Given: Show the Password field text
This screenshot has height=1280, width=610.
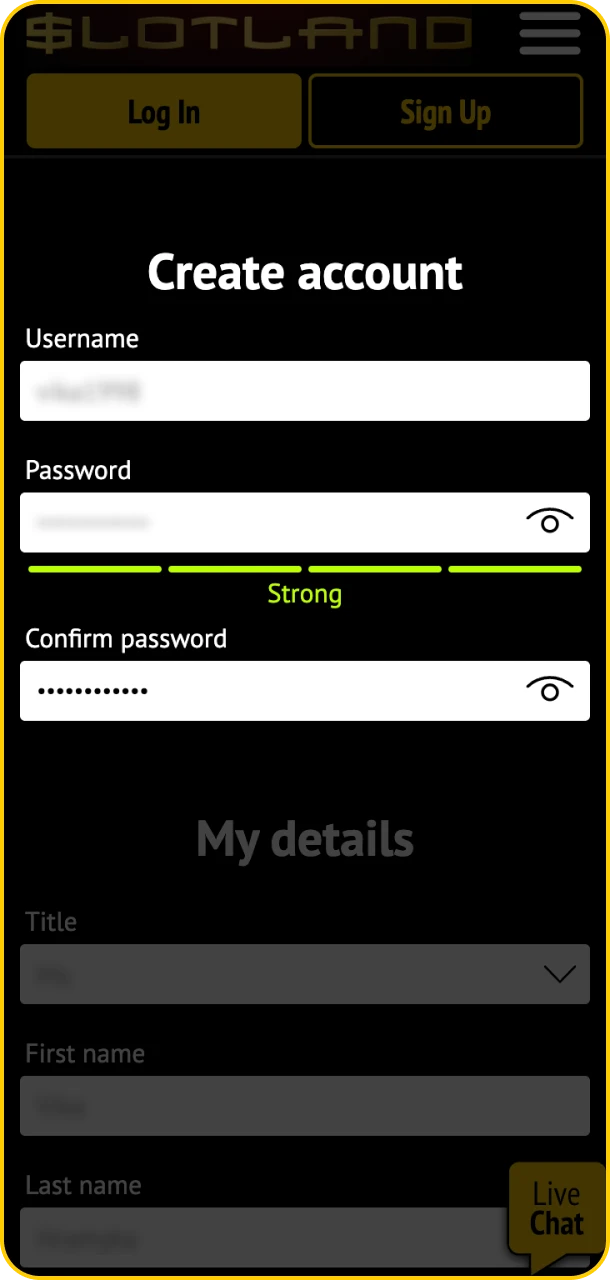Looking at the screenshot, I should (x=549, y=521).
